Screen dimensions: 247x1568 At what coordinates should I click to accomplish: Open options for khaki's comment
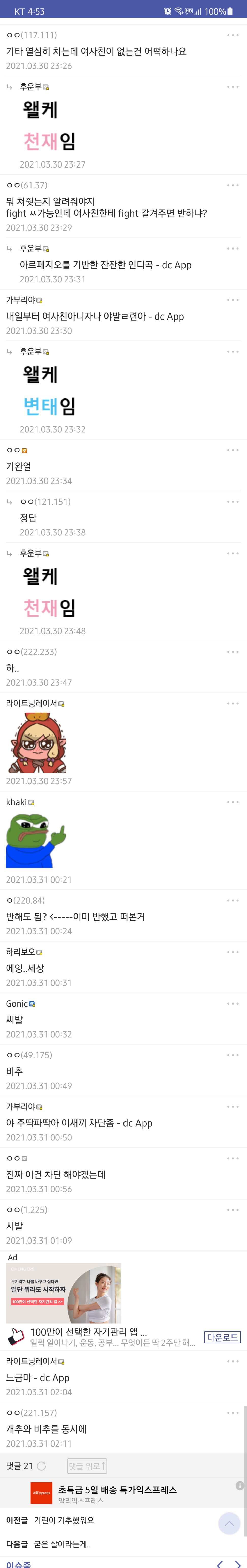click(233, 802)
